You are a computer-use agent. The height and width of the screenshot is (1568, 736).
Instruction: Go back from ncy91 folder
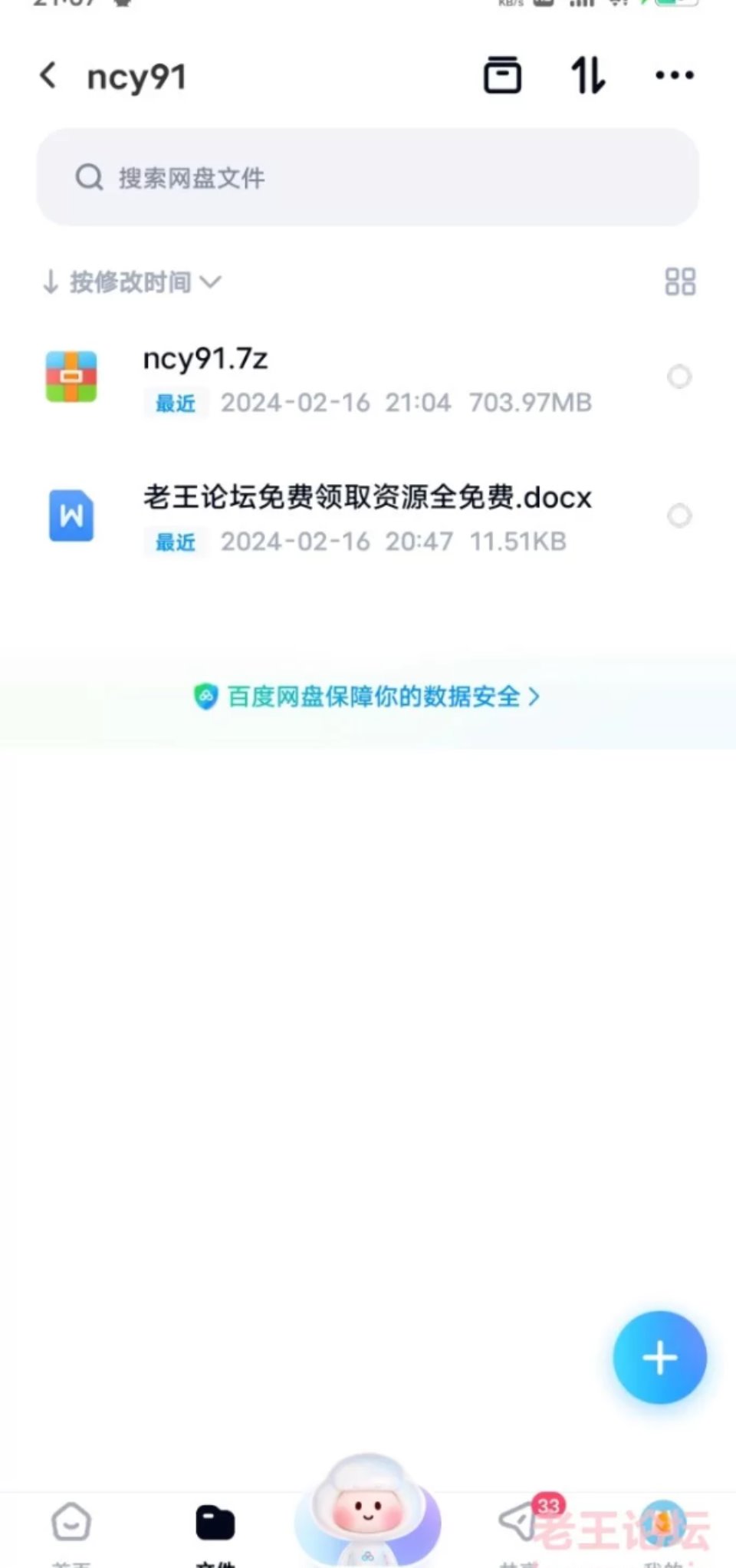pyautogui.click(x=48, y=75)
